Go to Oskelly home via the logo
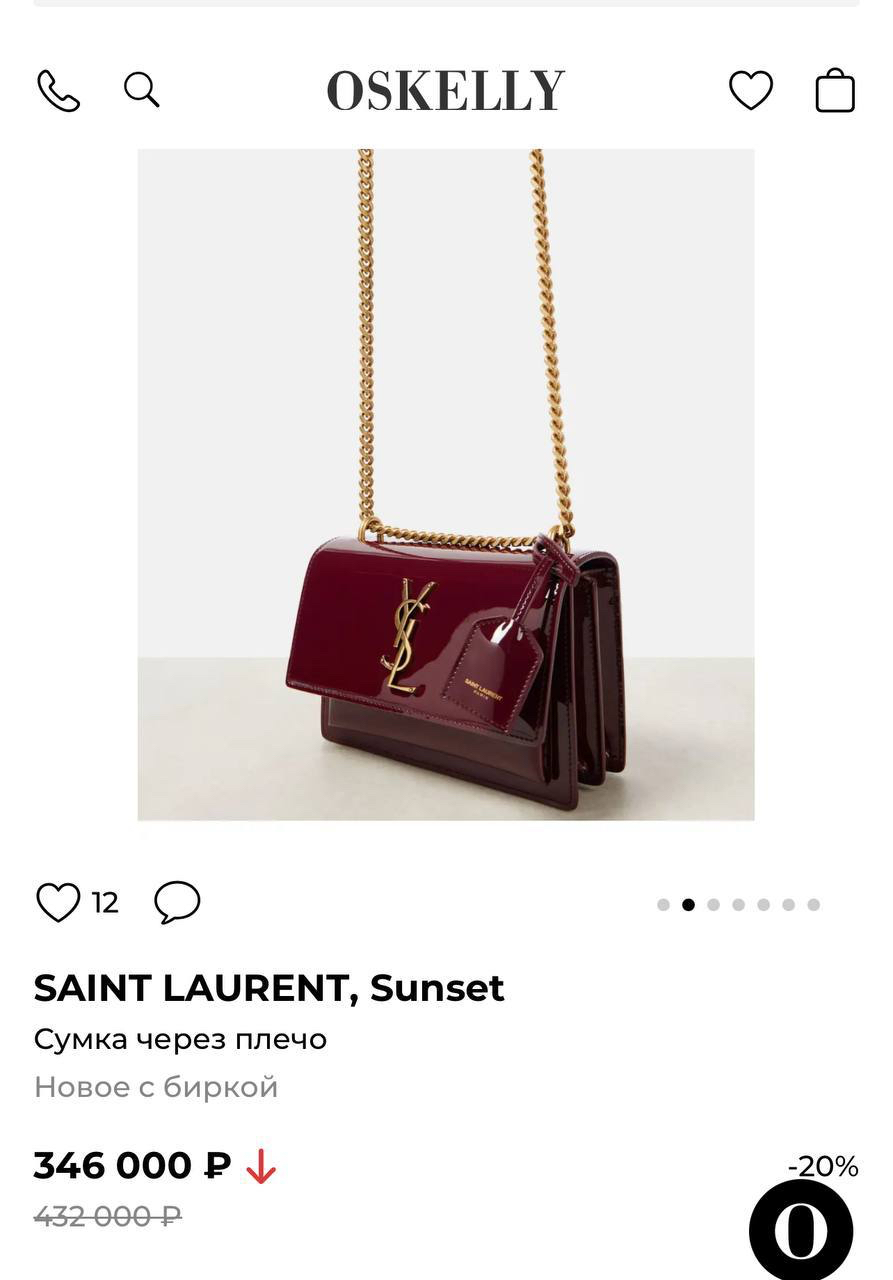 tap(446, 91)
